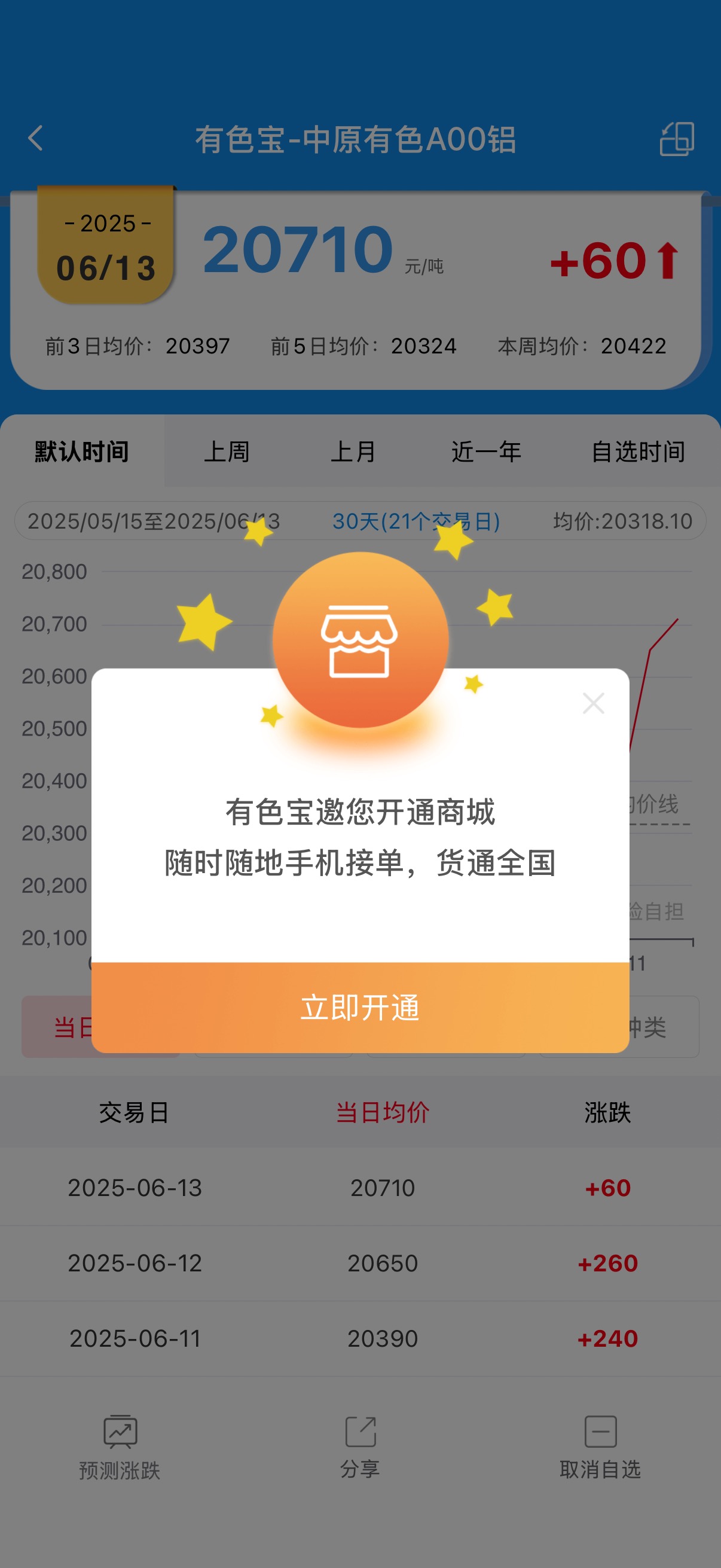This screenshot has width=721, height=1568.
Task: Tap 取消自选 to remove from watchlist
Action: coord(600,1448)
